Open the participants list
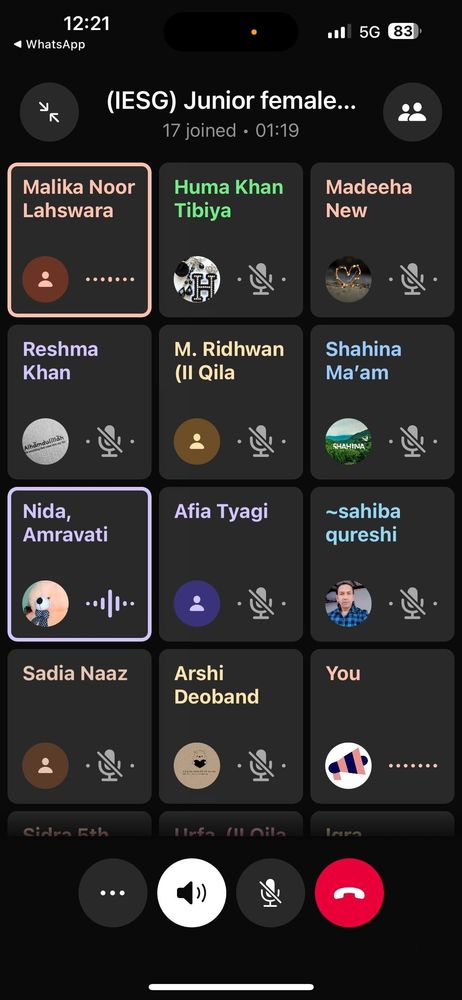 pos(412,112)
